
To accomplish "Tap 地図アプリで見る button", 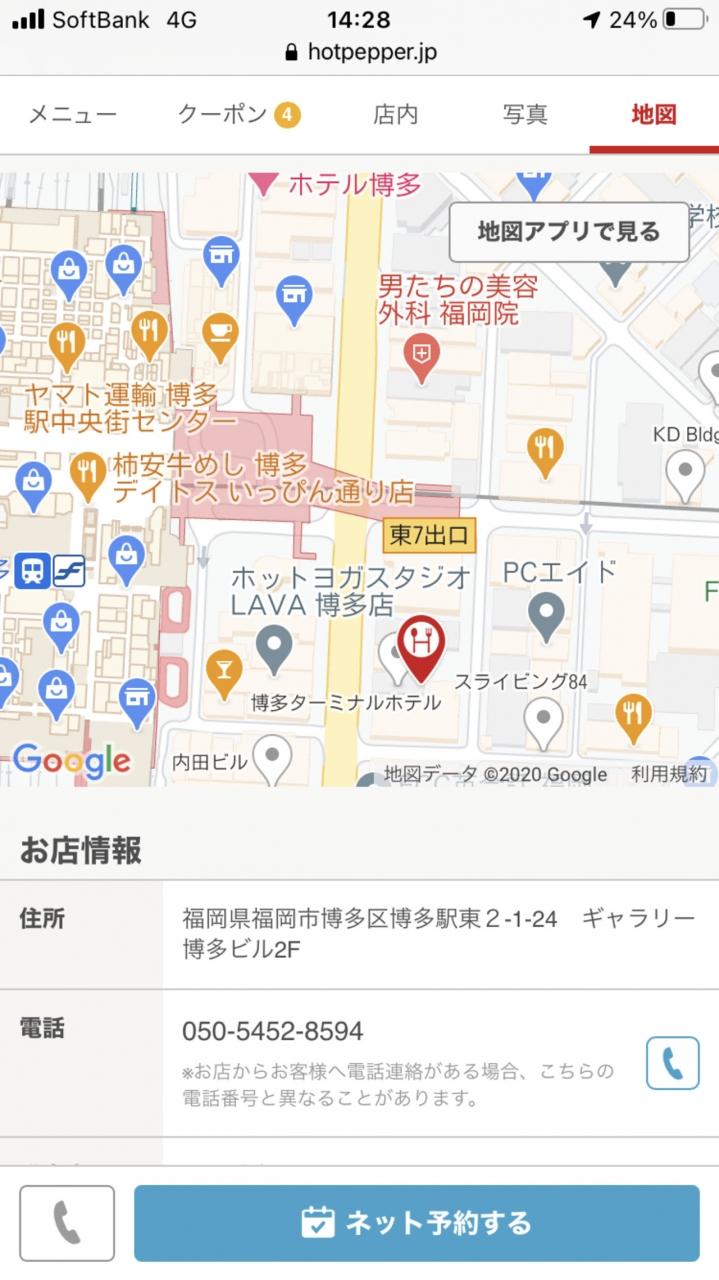I will (569, 232).
